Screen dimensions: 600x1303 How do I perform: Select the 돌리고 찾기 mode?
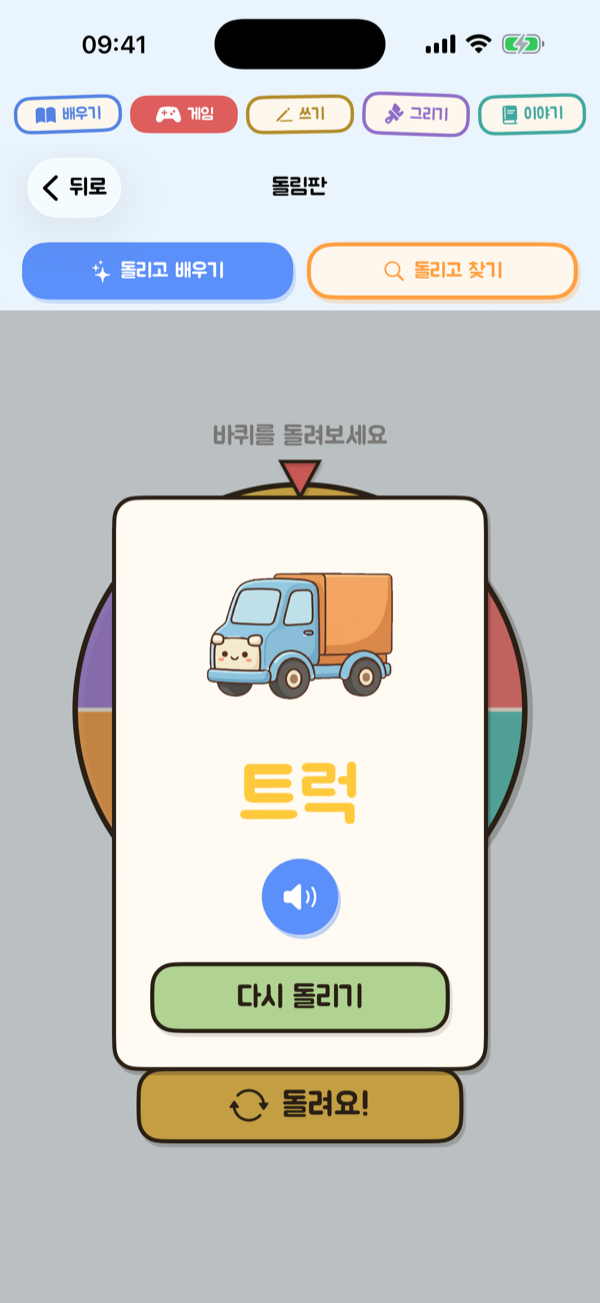442,271
